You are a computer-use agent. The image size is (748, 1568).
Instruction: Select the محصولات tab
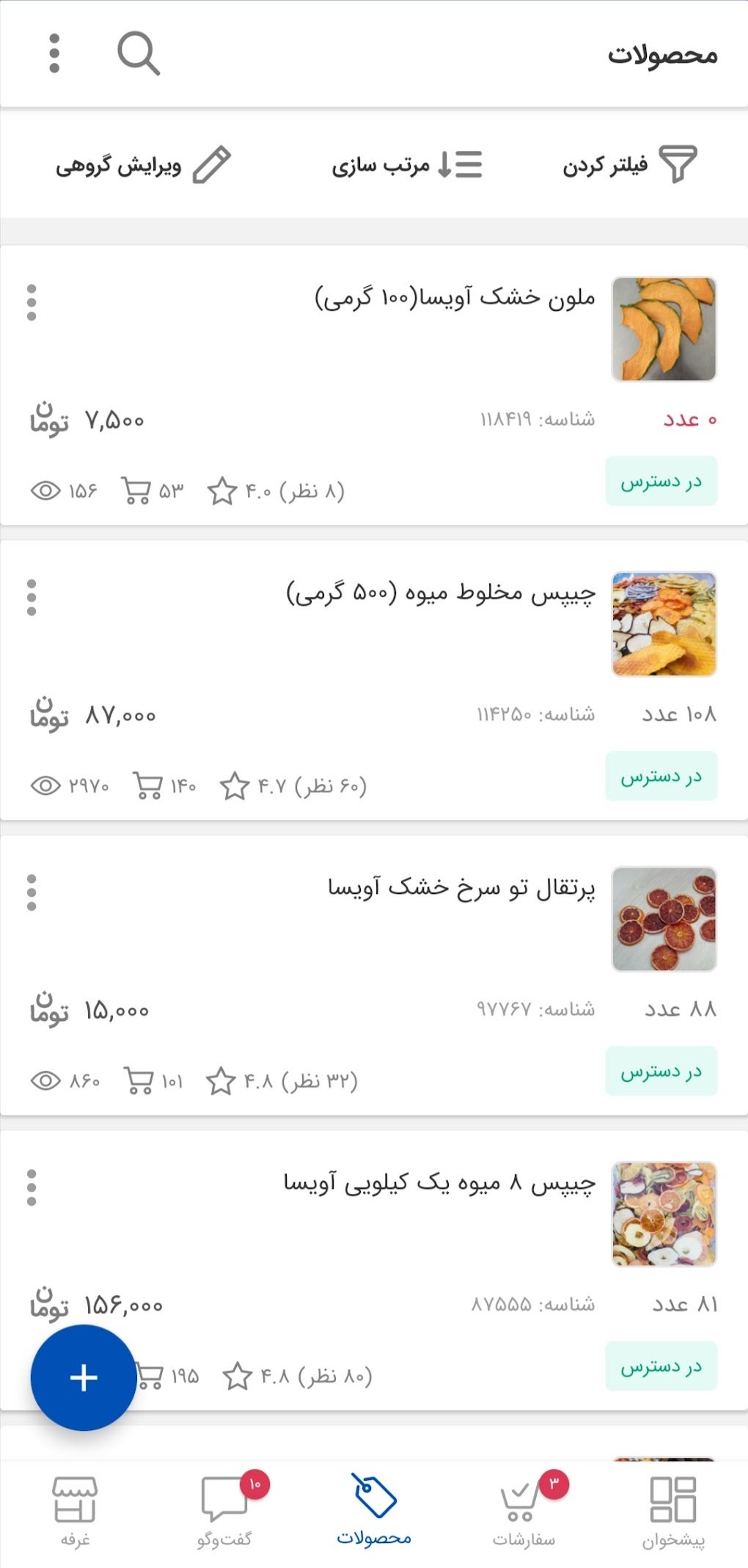(x=374, y=1511)
